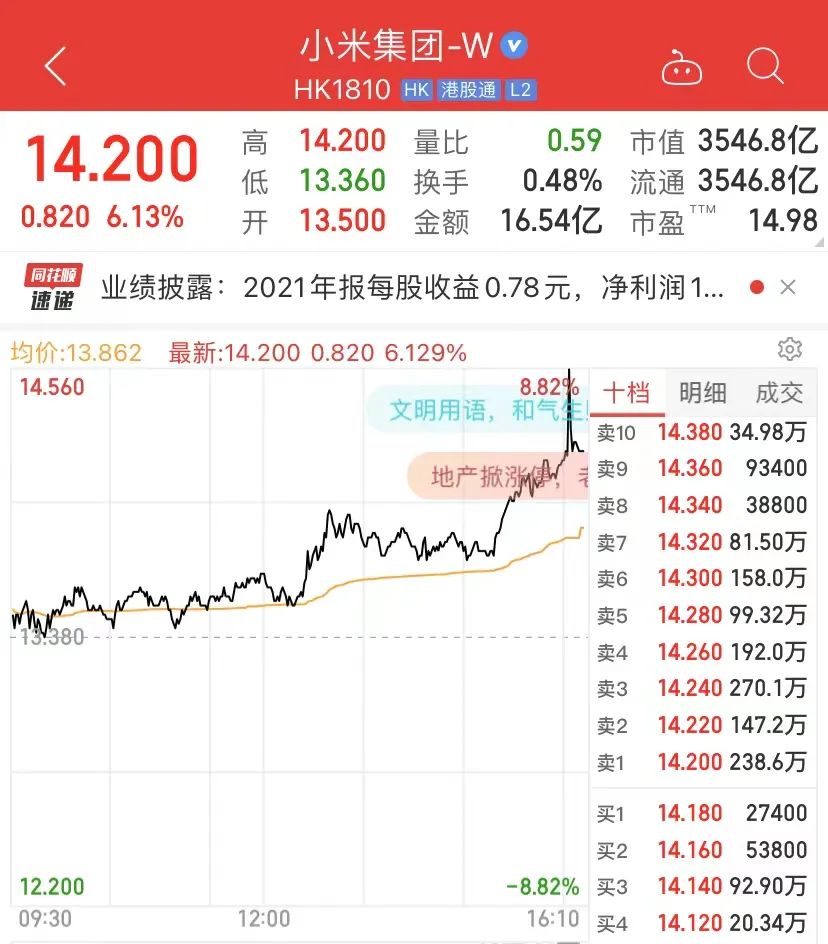Image resolution: width=828 pixels, height=944 pixels.
Task: Select the 十档 tab
Action: [626, 392]
